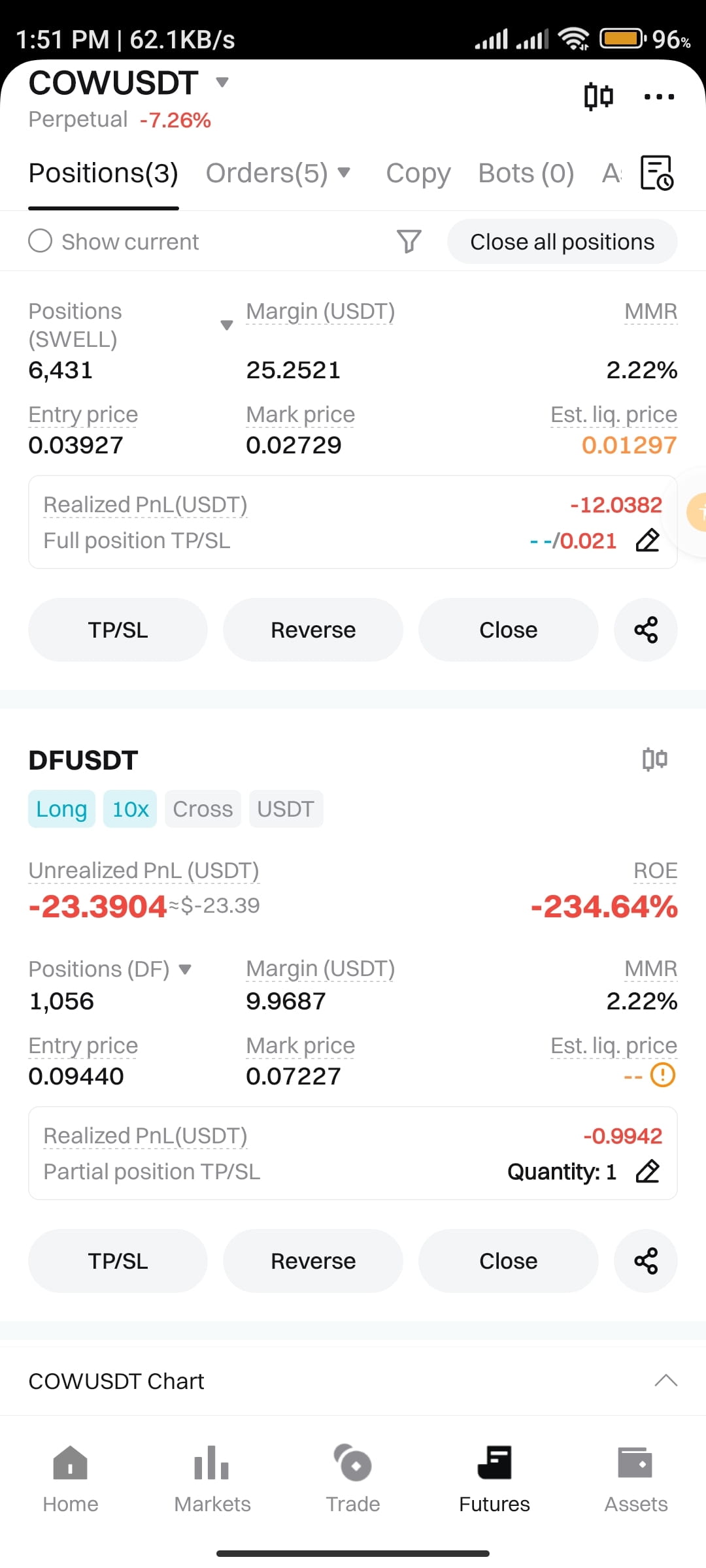The width and height of the screenshot is (706, 1568).
Task: Open the positions filter funnel
Action: pos(409,241)
